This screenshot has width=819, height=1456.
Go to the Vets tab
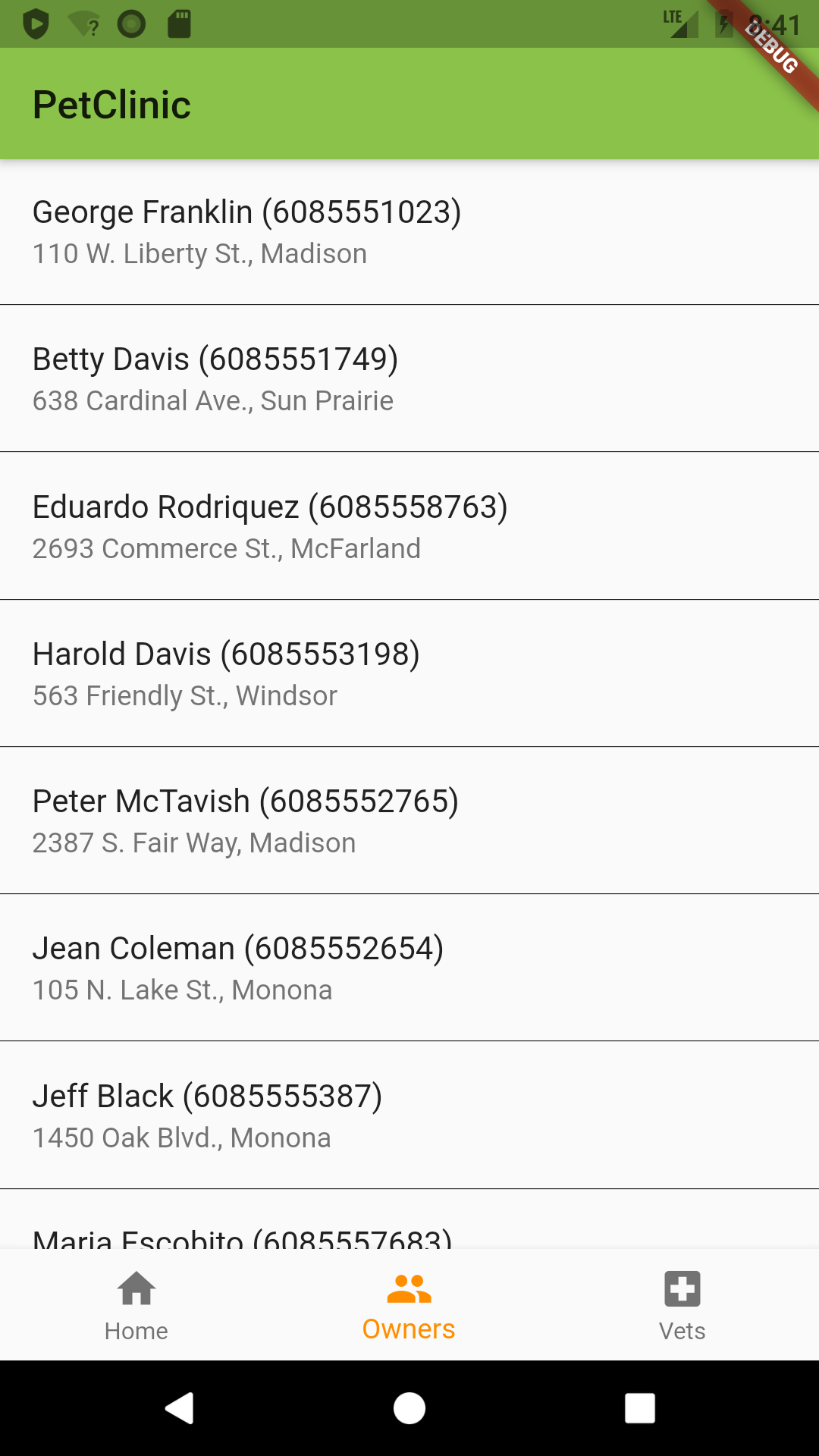[682, 1306]
